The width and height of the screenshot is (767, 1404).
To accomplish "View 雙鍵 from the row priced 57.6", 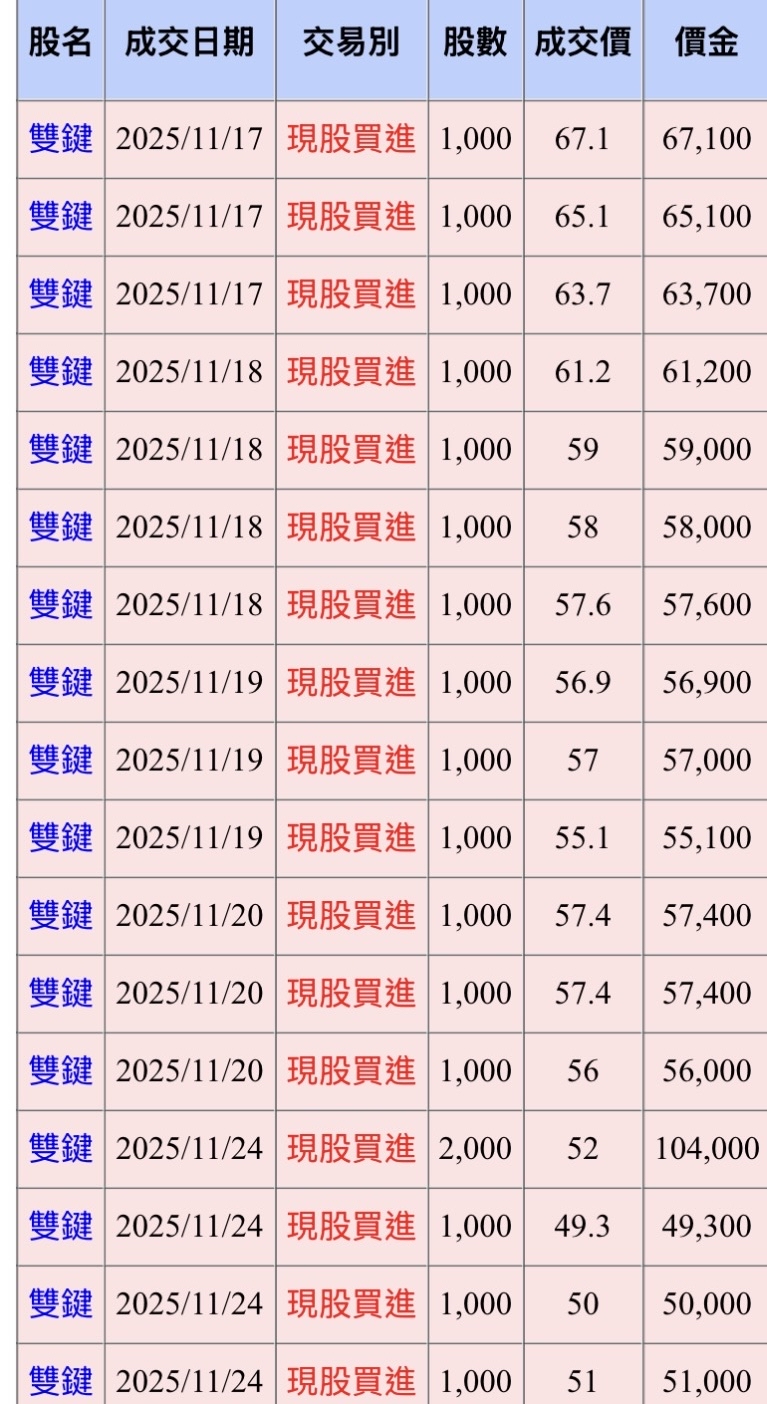I will tap(60, 604).
